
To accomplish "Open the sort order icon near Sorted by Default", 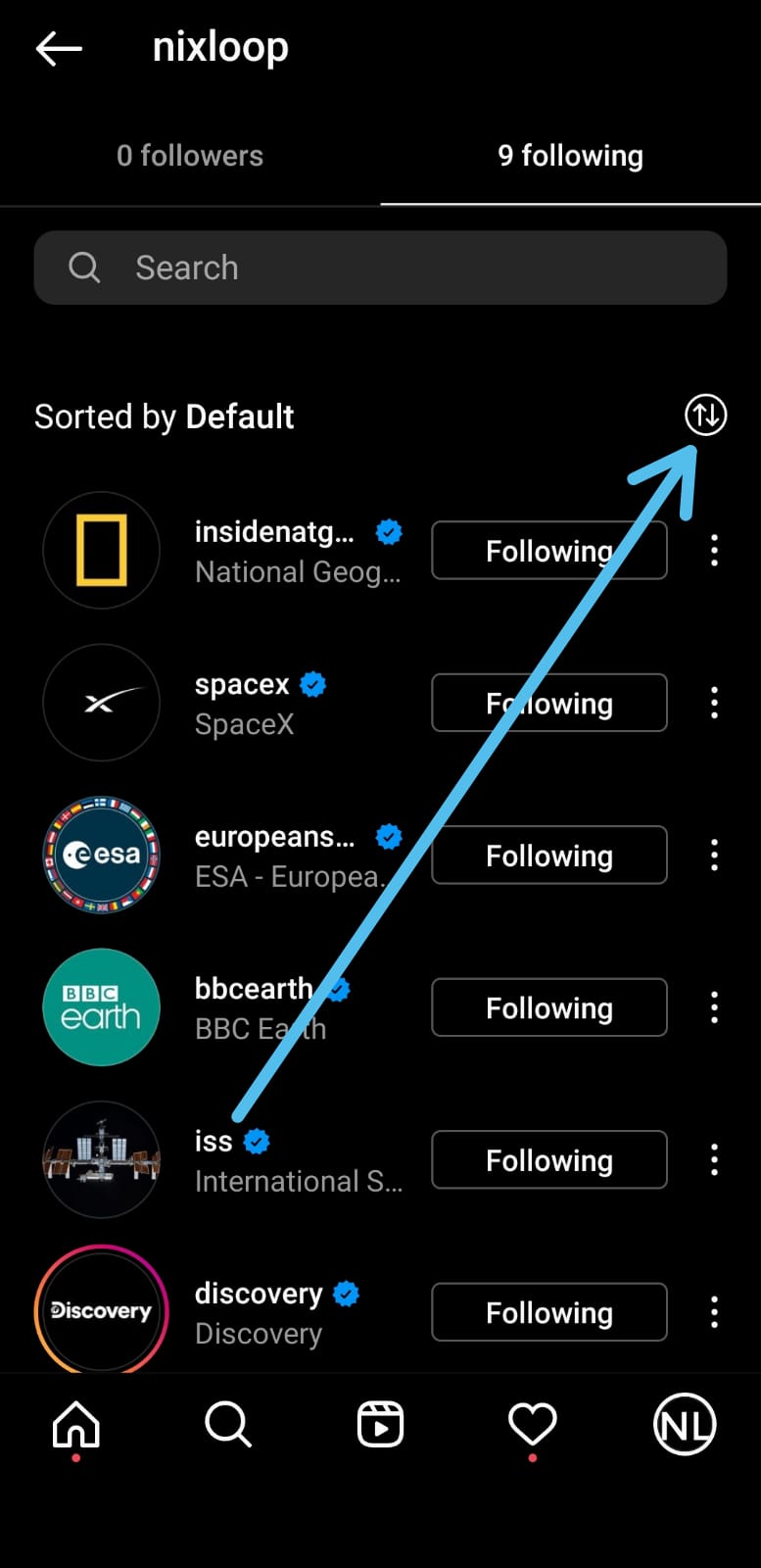I will point(705,416).
